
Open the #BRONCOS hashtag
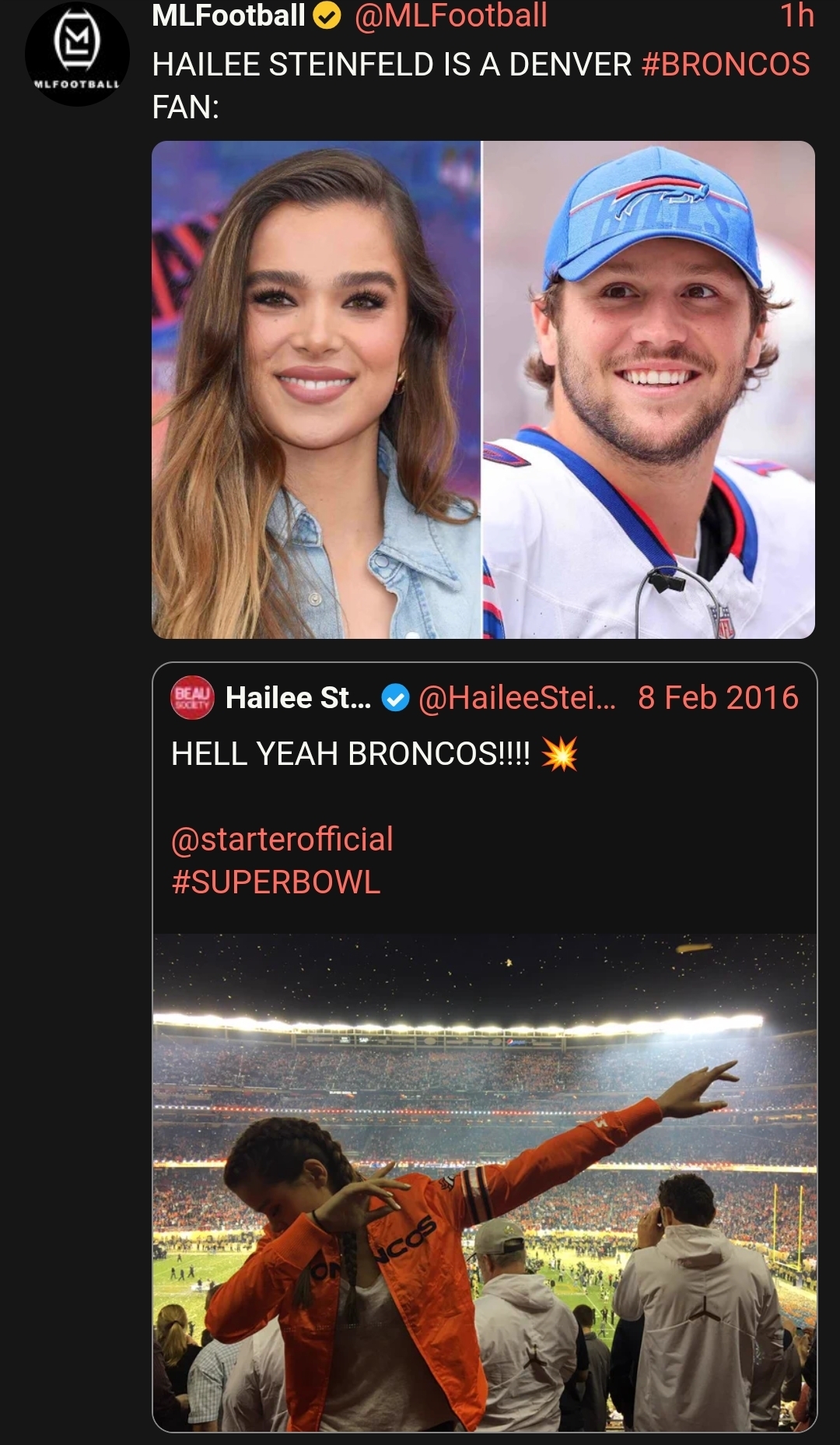coord(726,64)
